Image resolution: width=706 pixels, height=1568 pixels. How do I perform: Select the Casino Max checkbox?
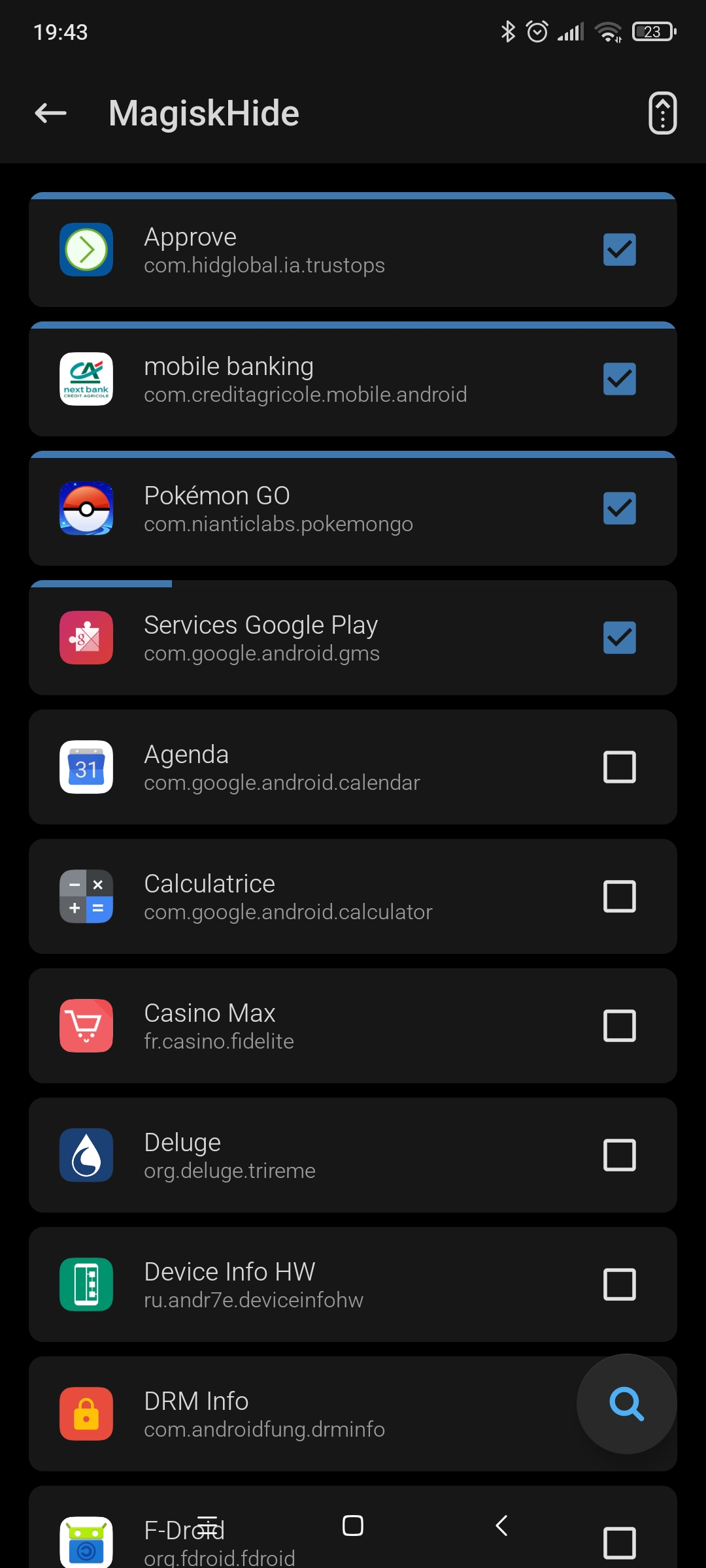[x=619, y=1026]
